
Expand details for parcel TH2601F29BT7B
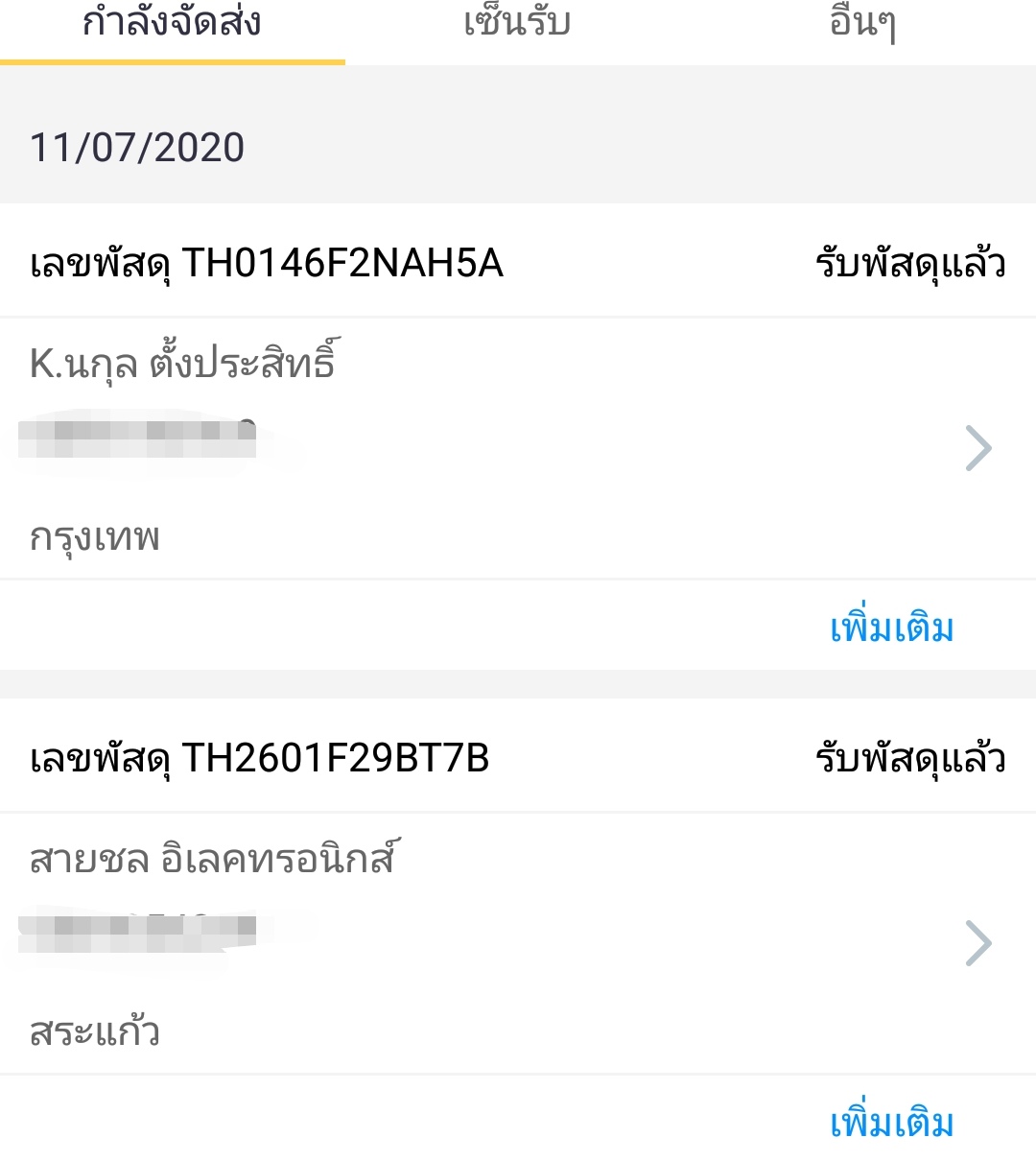click(978, 943)
